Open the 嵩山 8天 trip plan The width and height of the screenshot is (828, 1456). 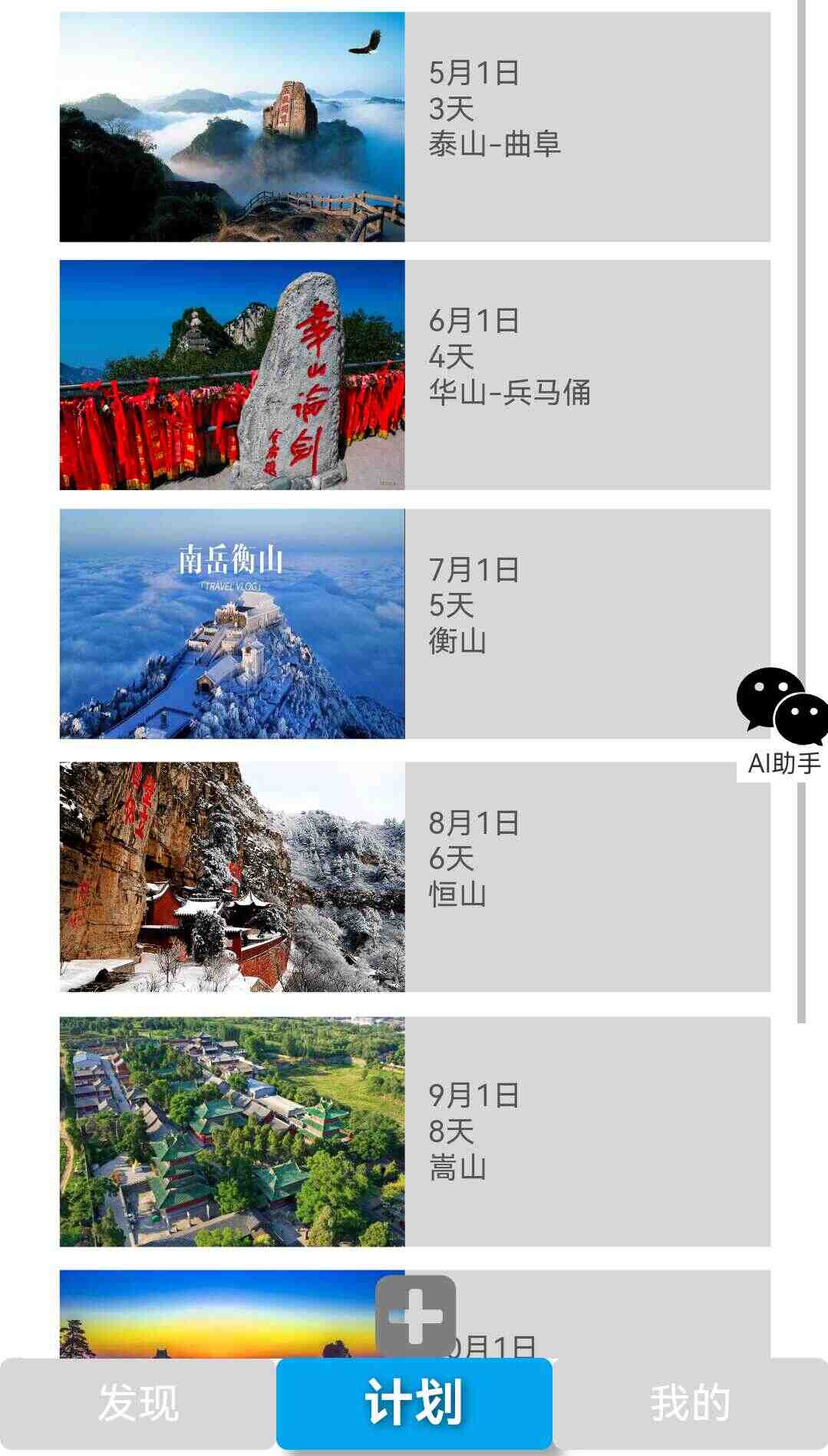pyautogui.click(x=414, y=1132)
